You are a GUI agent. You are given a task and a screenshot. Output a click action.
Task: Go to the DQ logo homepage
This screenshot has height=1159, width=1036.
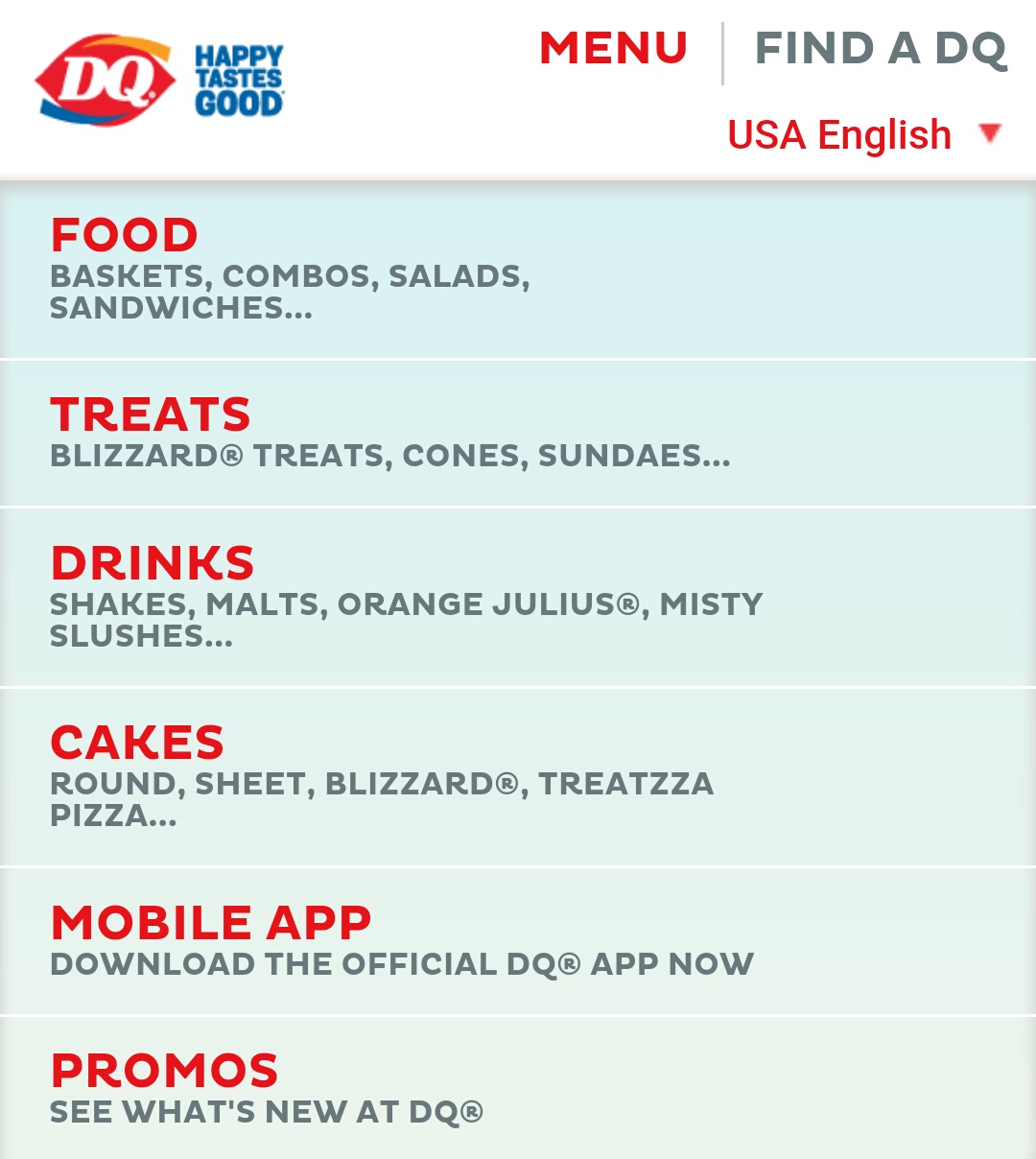106,81
